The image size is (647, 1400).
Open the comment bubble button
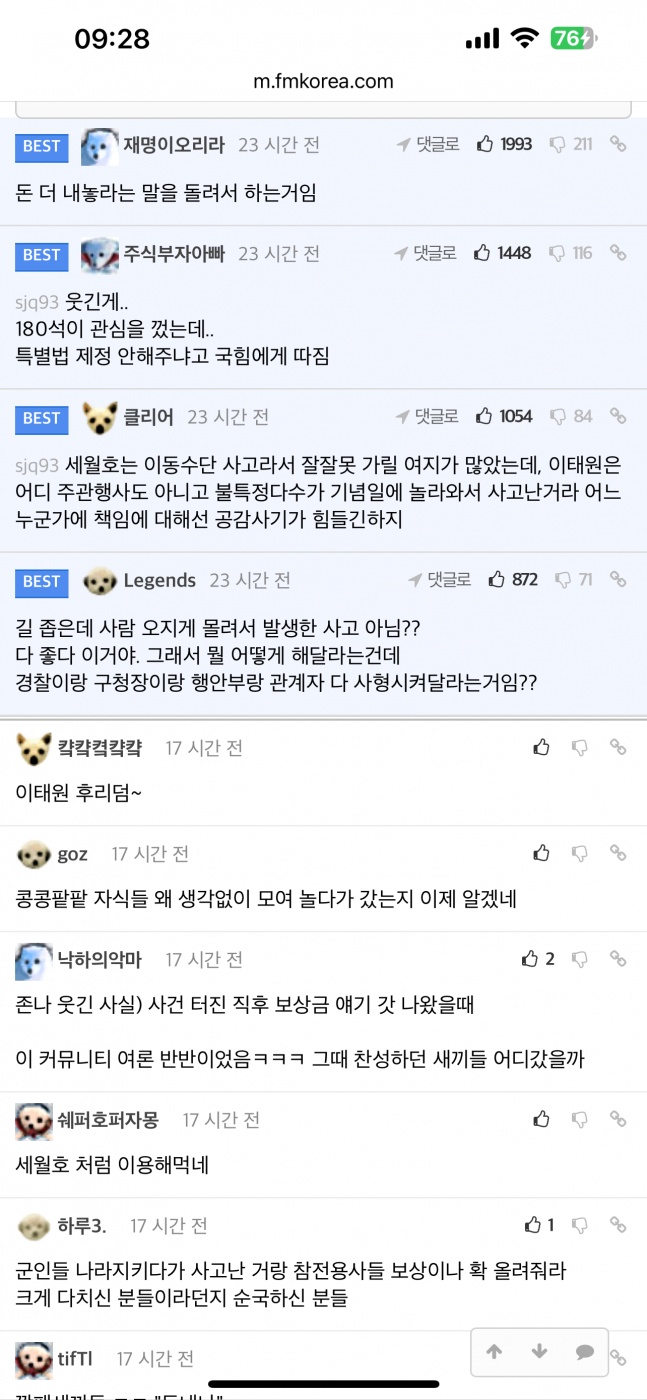585,1352
